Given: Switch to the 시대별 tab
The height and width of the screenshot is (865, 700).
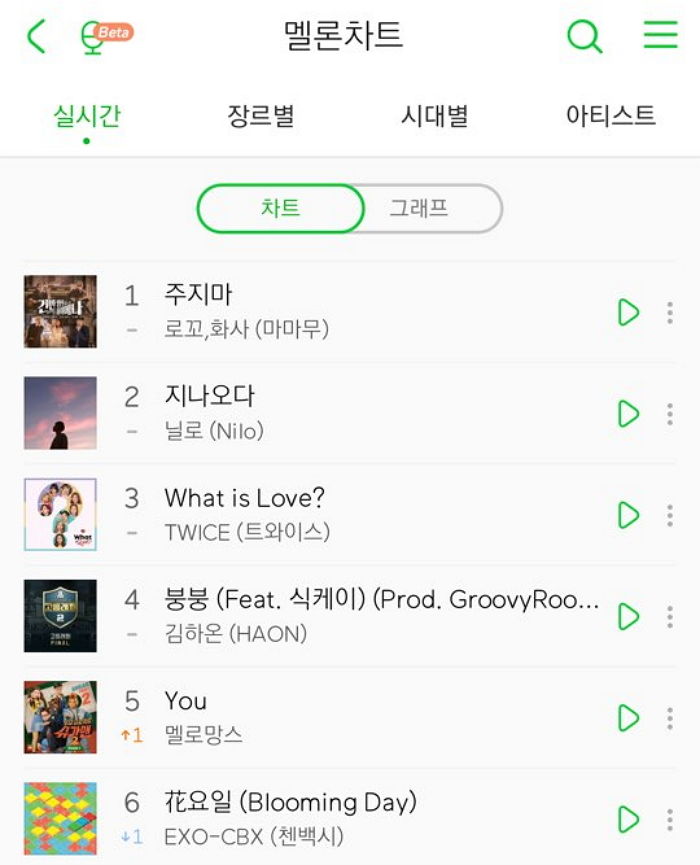Looking at the screenshot, I should [434, 116].
